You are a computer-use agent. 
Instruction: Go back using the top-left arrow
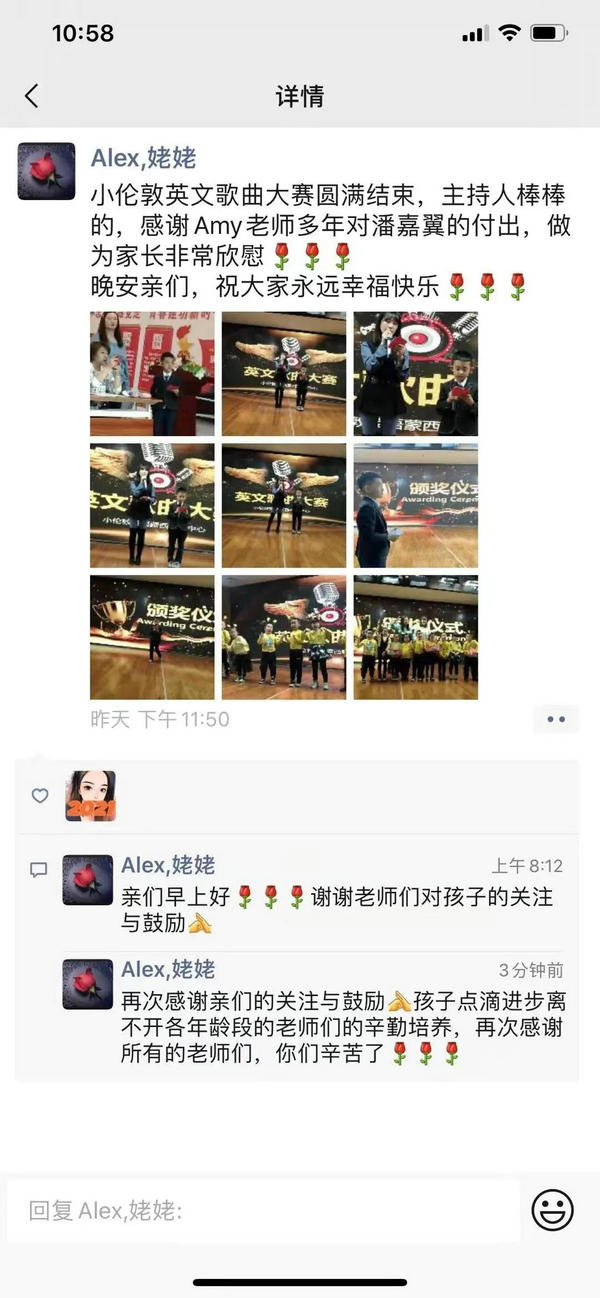tap(32, 96)
